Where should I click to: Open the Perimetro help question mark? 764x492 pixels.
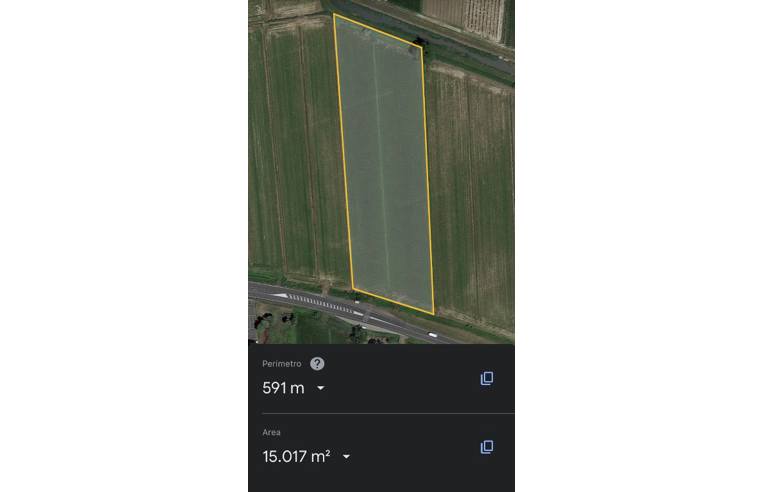[317, 364]
